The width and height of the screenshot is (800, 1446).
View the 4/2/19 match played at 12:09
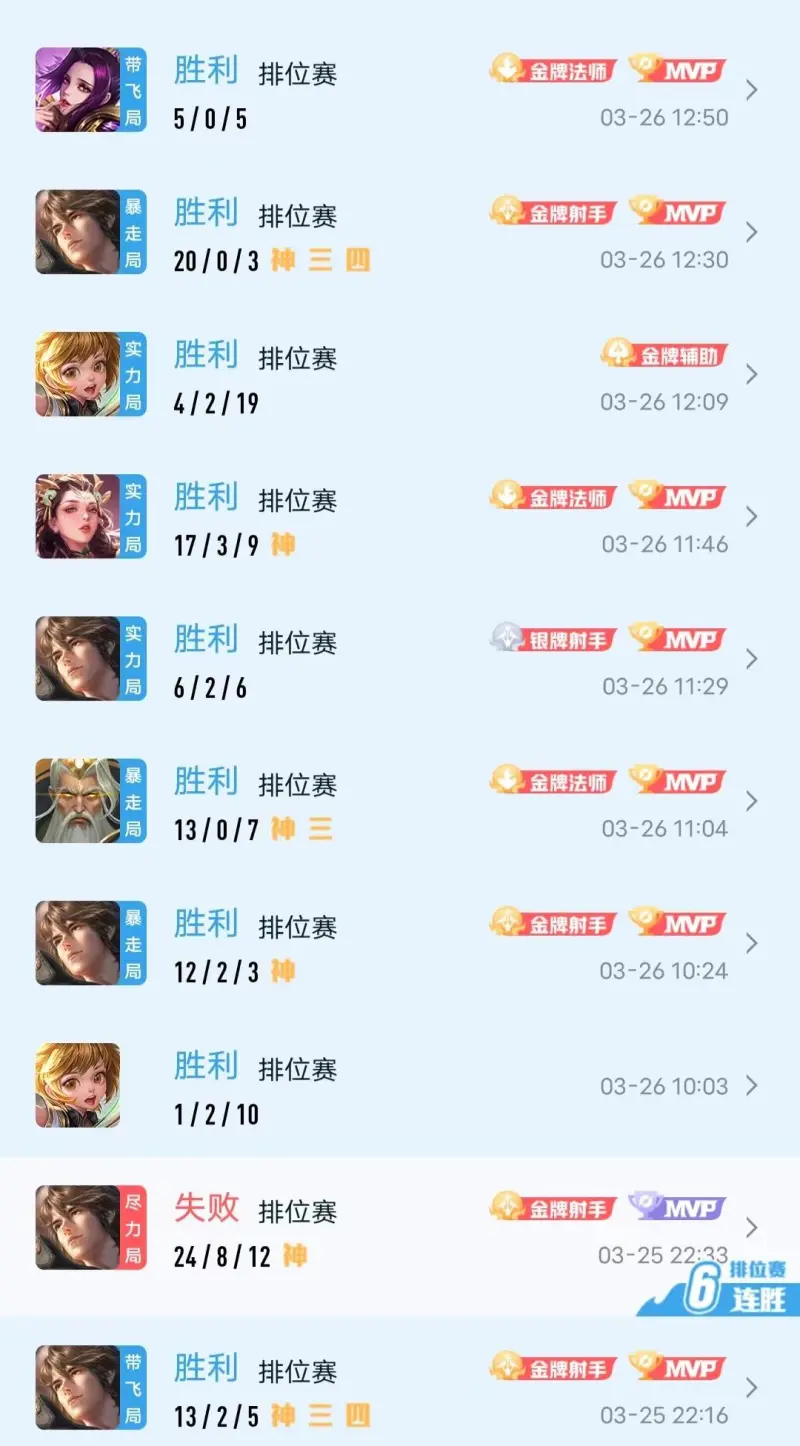point(400,376)
